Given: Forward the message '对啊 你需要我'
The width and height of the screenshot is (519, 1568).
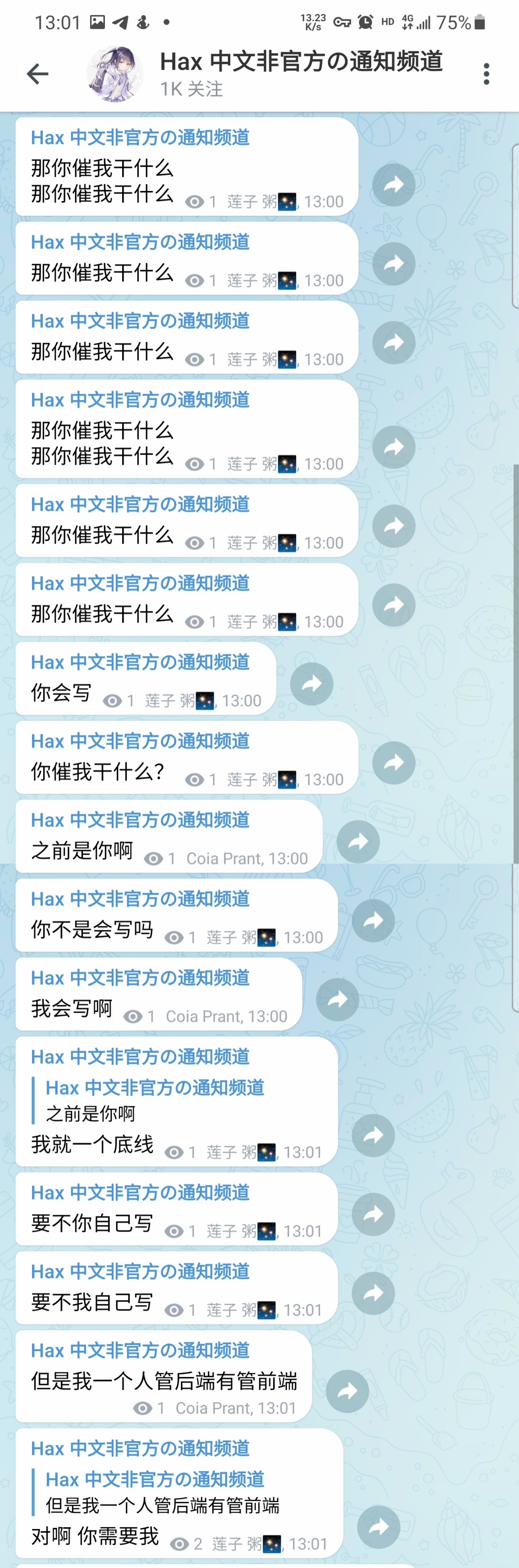Looking at the screenshot, I should (378, 1527).
